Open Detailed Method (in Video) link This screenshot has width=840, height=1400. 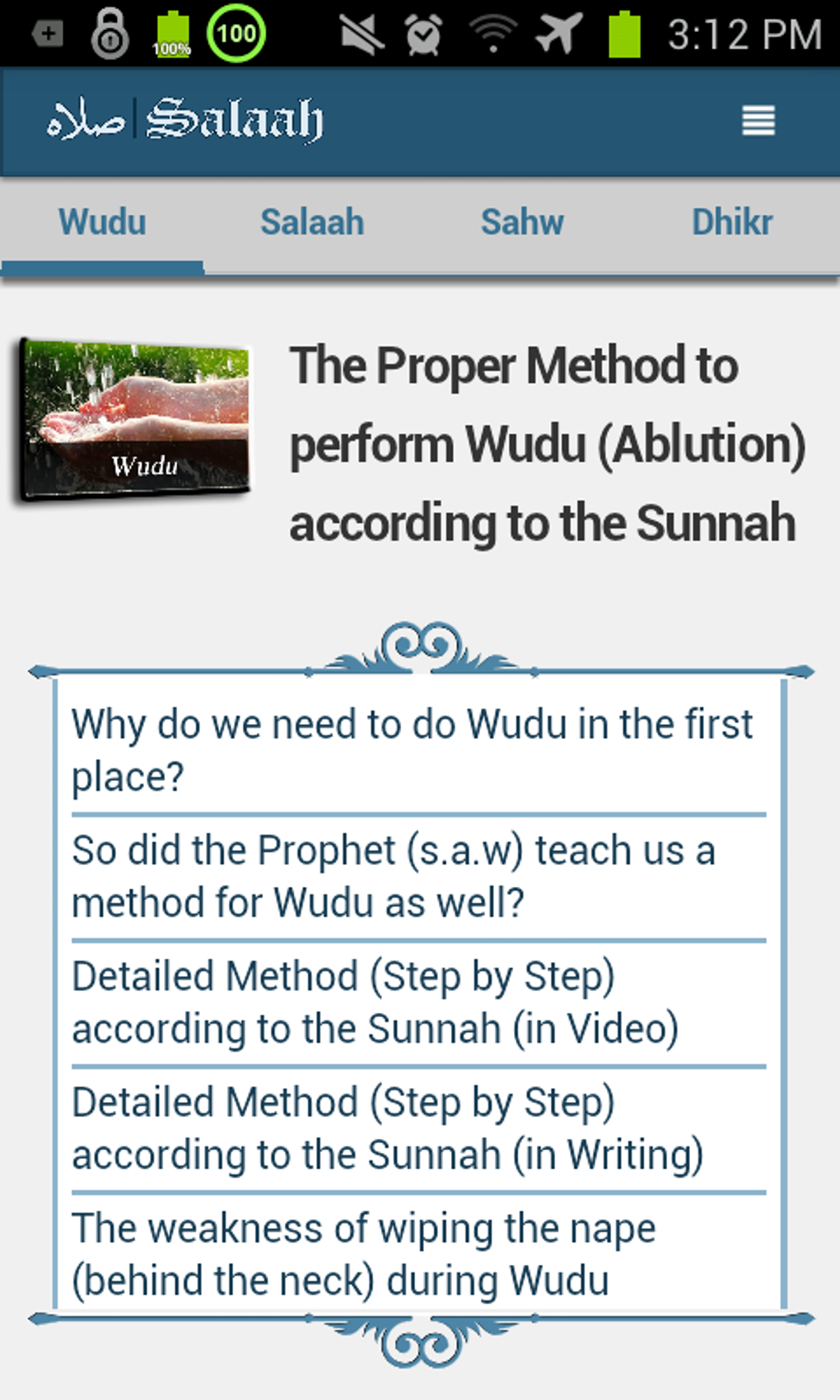click(376, 1002)
